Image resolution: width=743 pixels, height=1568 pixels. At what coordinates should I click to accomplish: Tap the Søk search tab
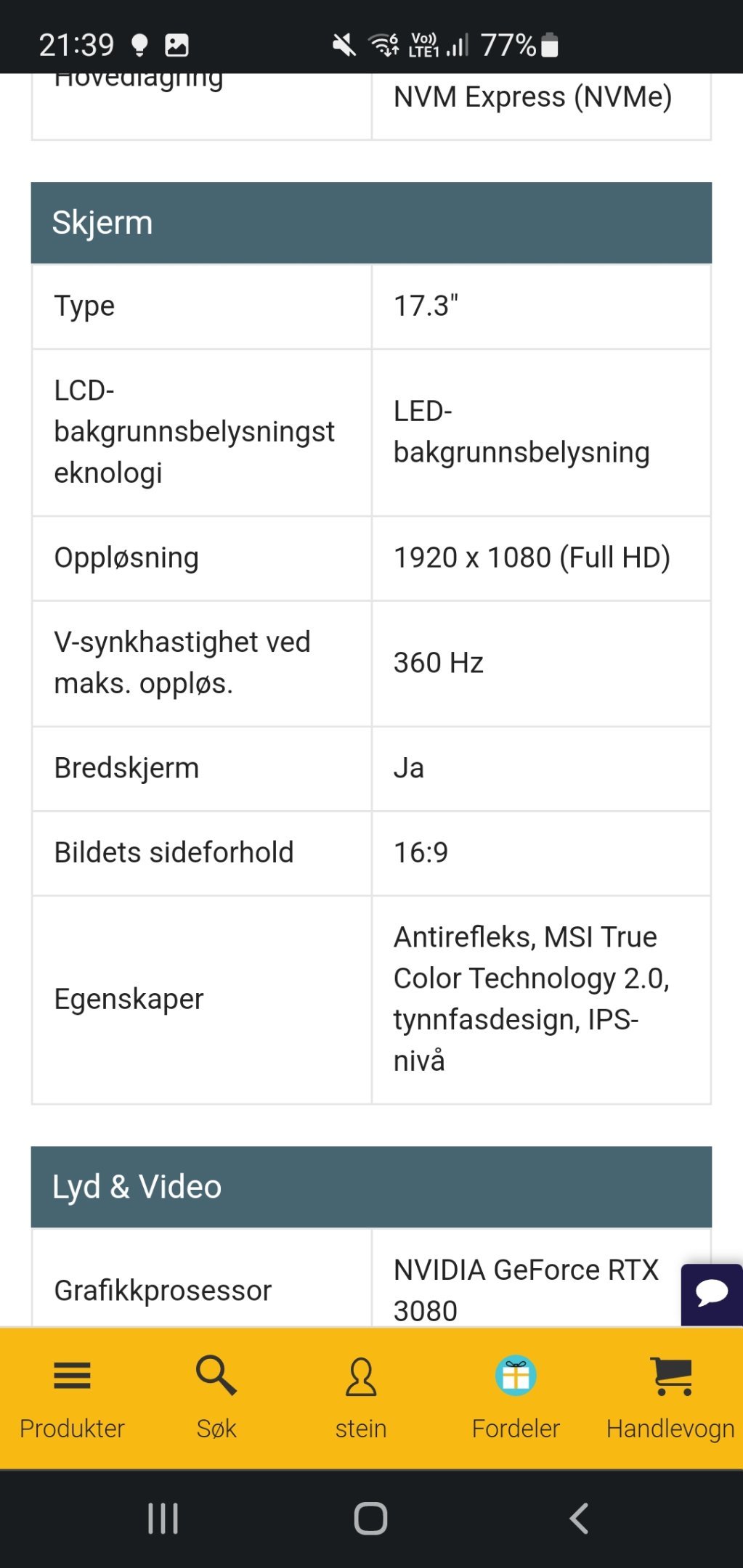tap(216, 1398)
